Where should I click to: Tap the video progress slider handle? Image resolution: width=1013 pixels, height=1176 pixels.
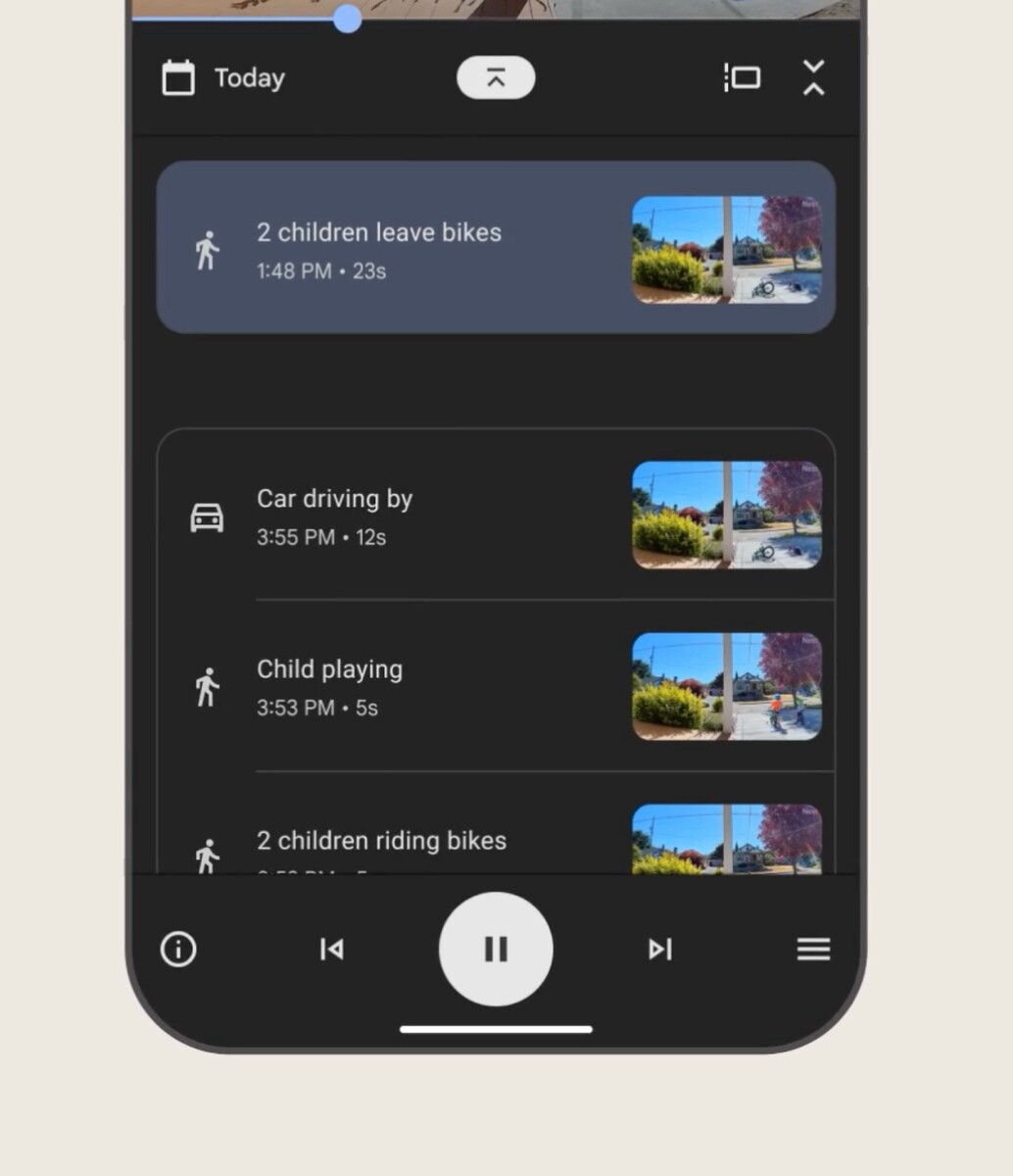(347, 18)
